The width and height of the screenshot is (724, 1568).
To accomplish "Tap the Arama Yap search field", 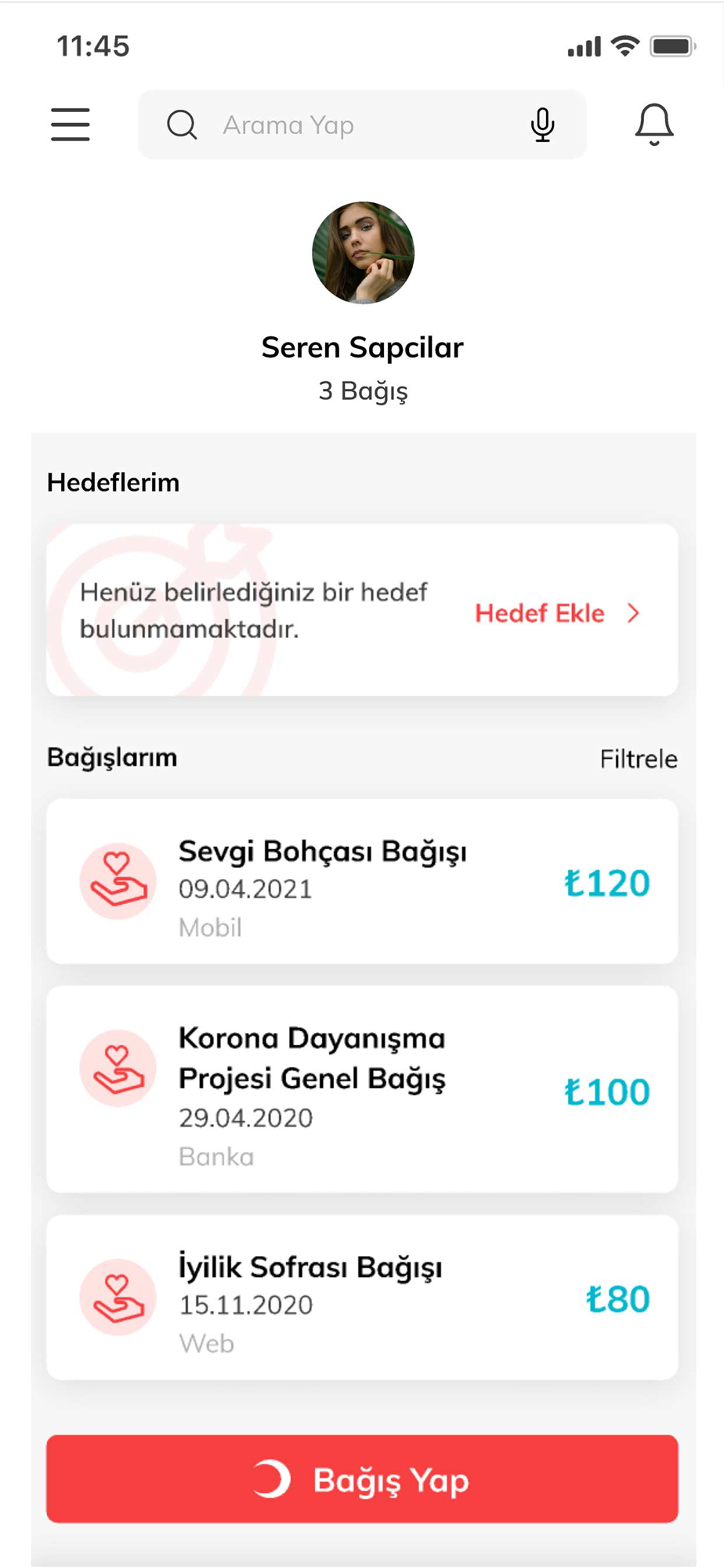I will [345, 125].
